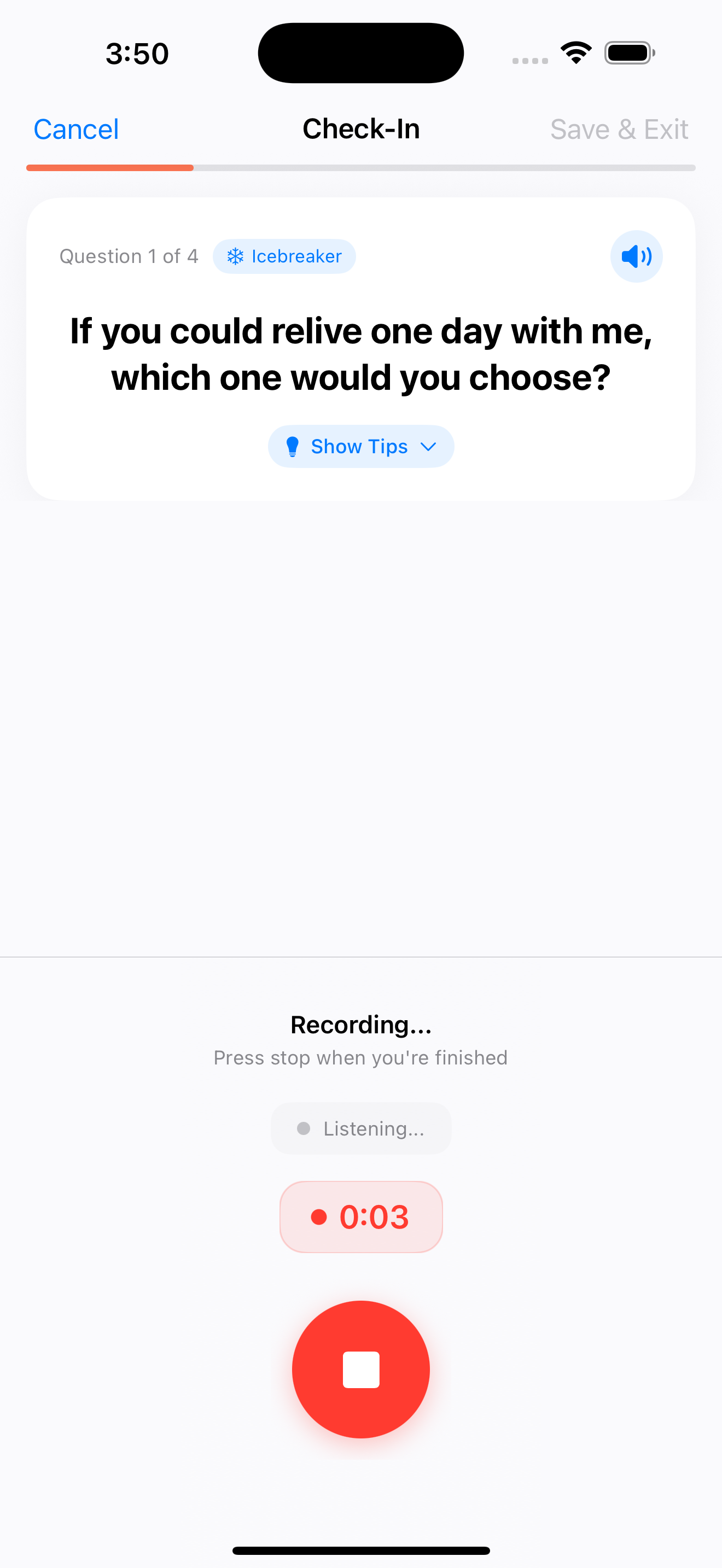Tap the Question 1 of 4 label
Screen dimensions: 722x1568
(129, 256)
